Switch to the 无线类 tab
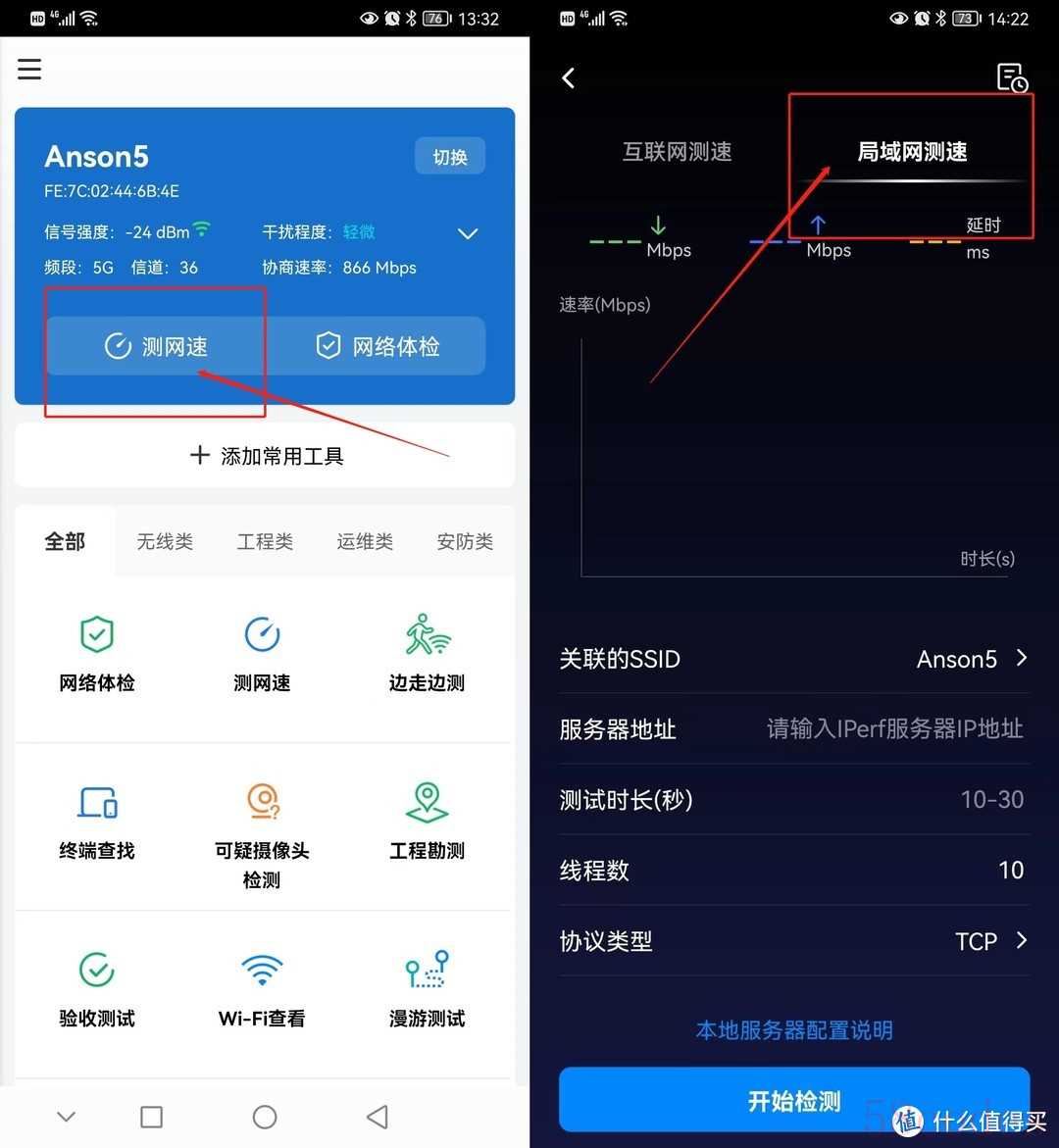 pos(165,541)
